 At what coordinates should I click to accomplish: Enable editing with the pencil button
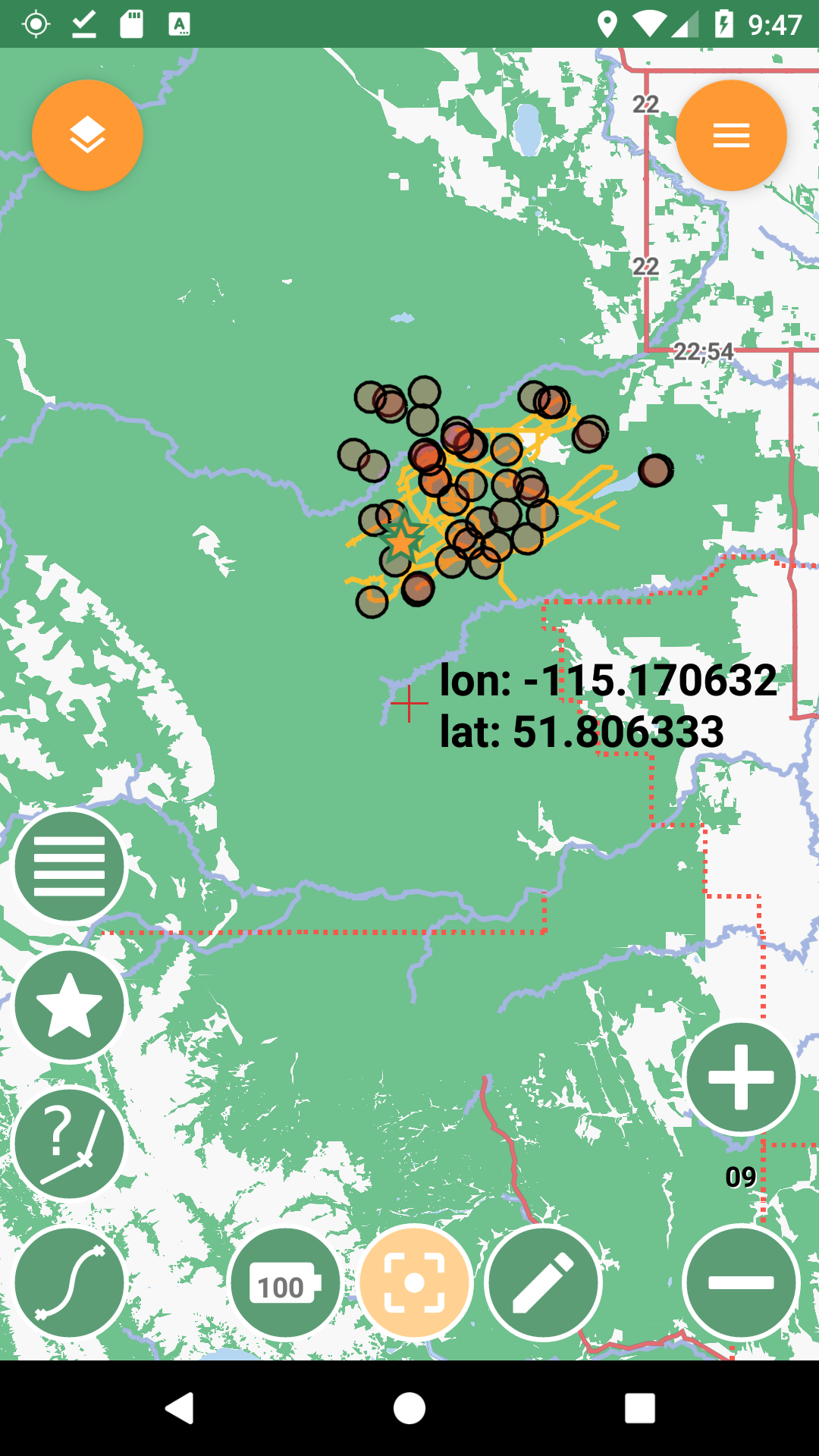[543, 1282]
